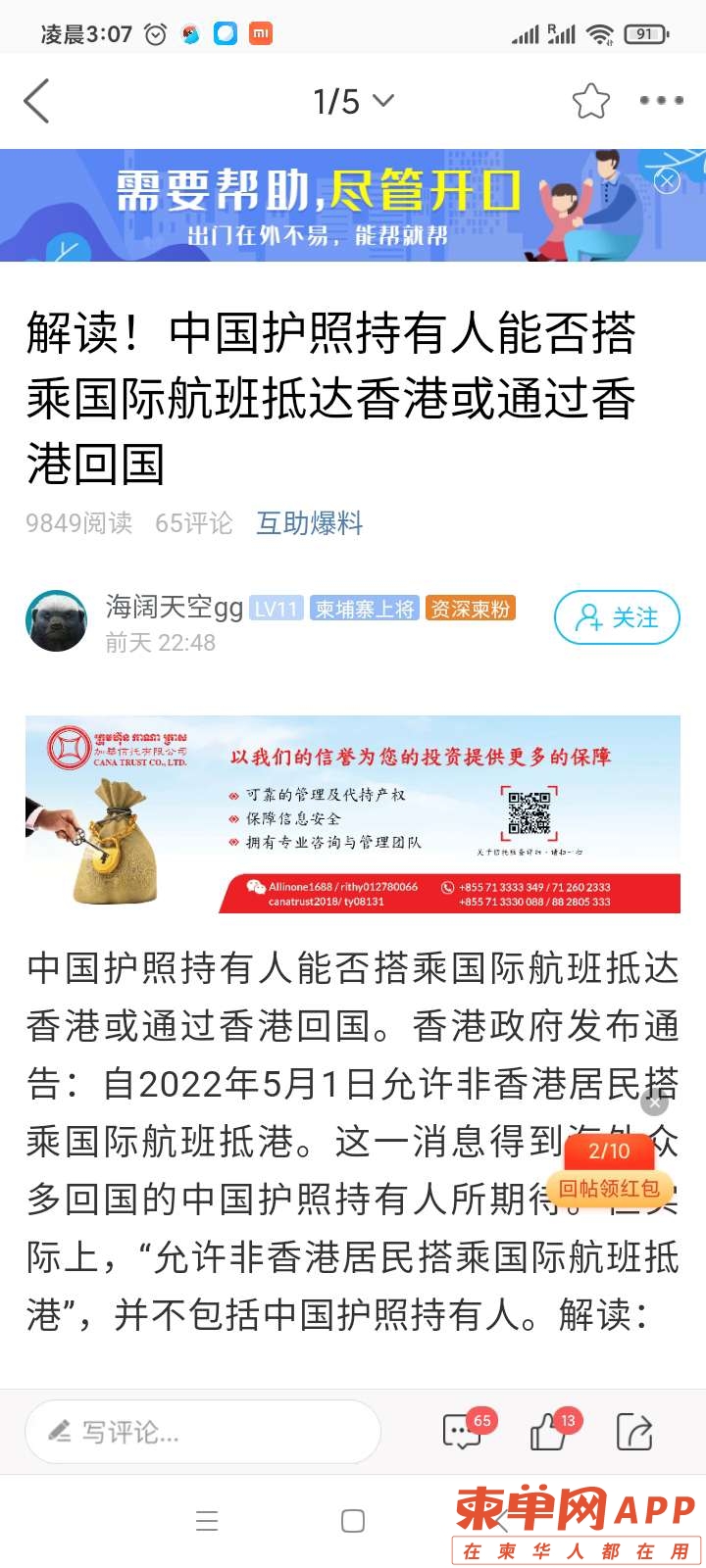
Task: Share this article
Action: tap(633, 1432)
